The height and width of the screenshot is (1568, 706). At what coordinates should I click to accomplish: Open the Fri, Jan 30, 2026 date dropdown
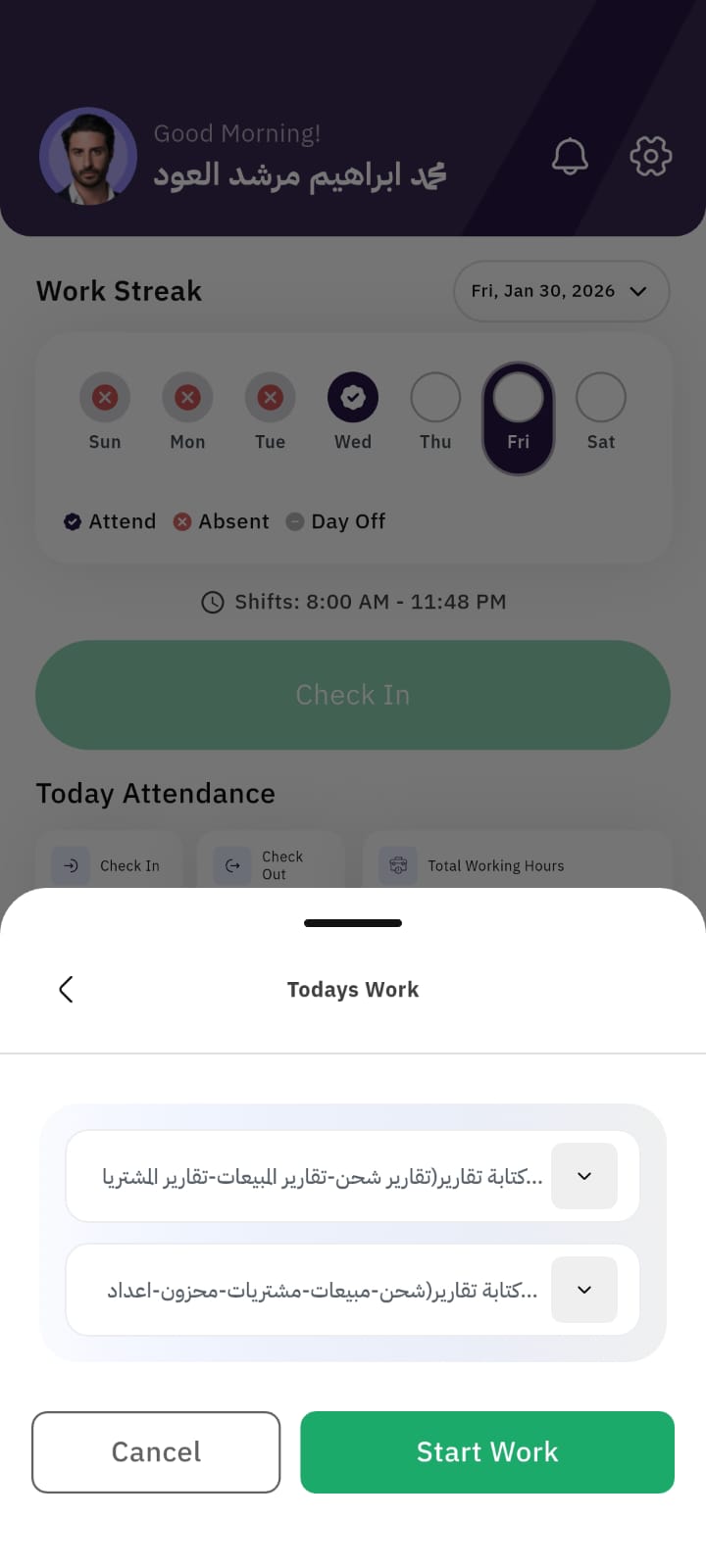pyautogui.click(x=561, y=291)
